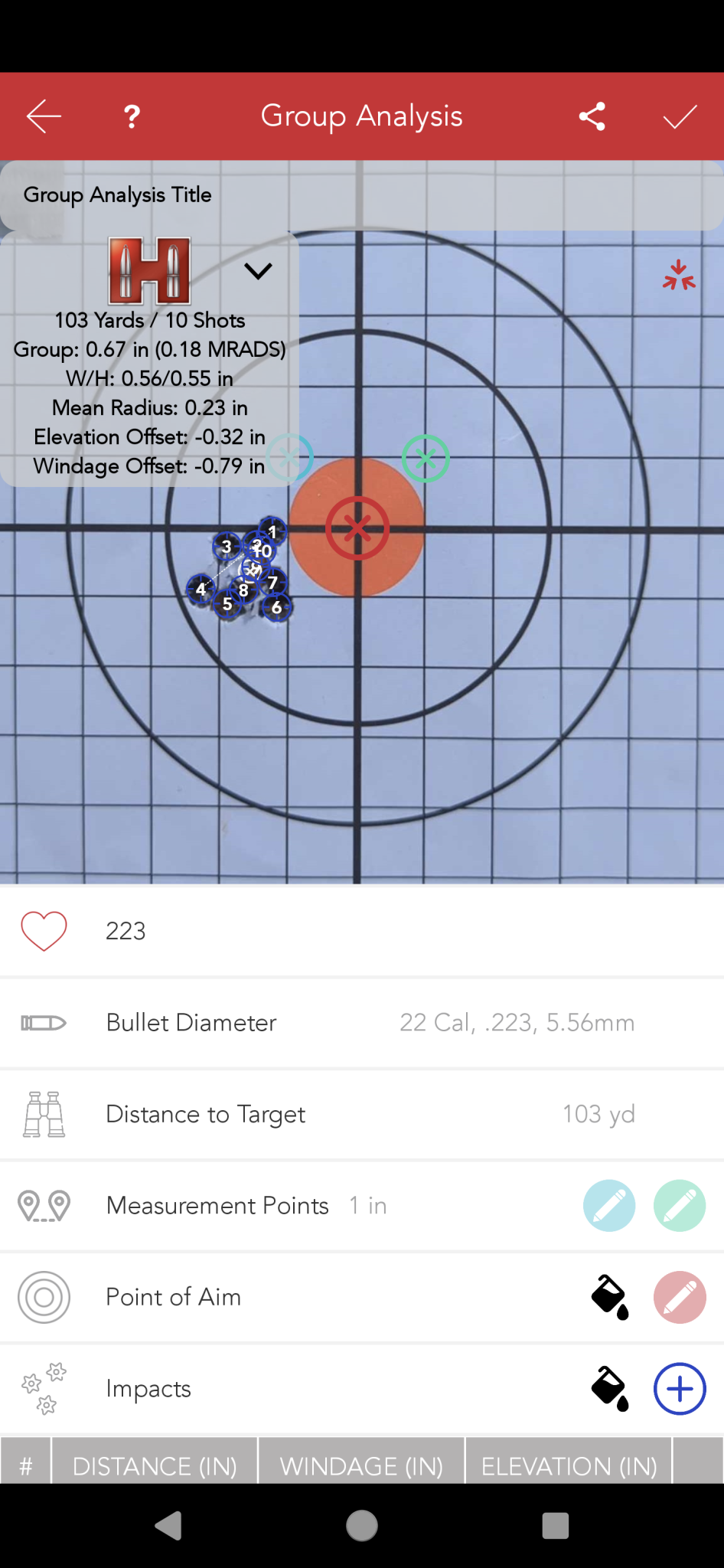Favorite this analysis with the heart

44,931
